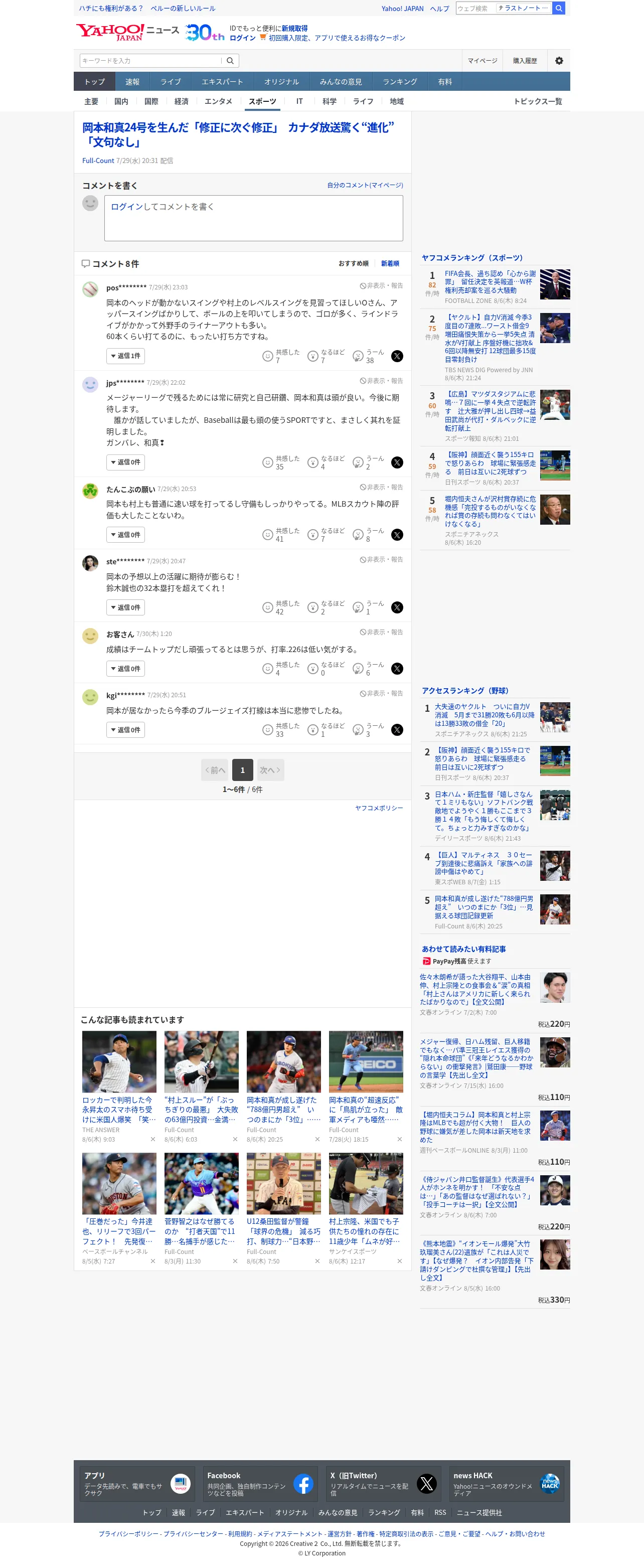This screenshot has width=644, height=1568.
Task: Select the 国内 category
Action: pos(121,102)
